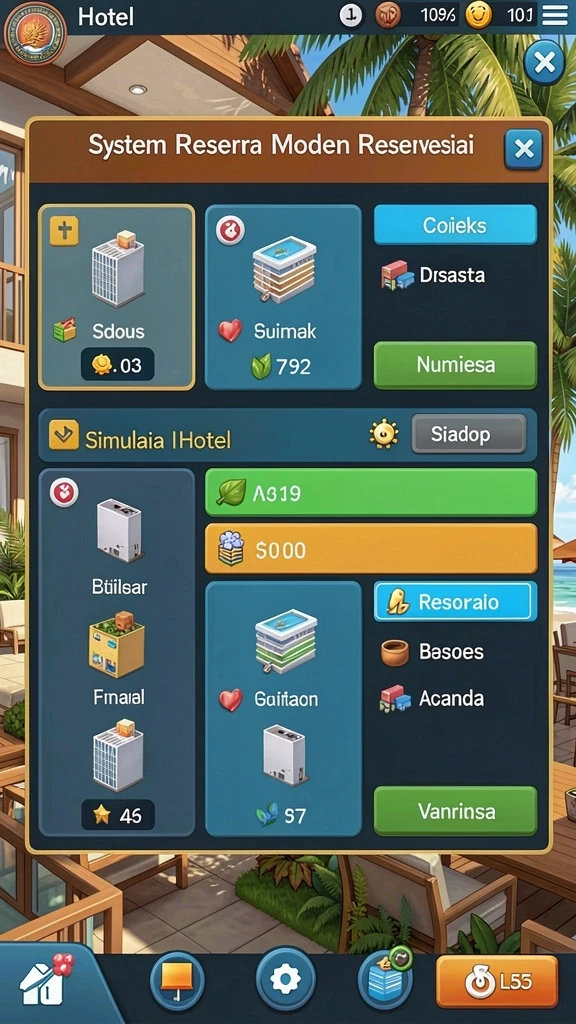This screenshot has height=1024, width=576.
Task: Expand the Simulaia Hotel section arrow
Action: (x=64, y=435)
